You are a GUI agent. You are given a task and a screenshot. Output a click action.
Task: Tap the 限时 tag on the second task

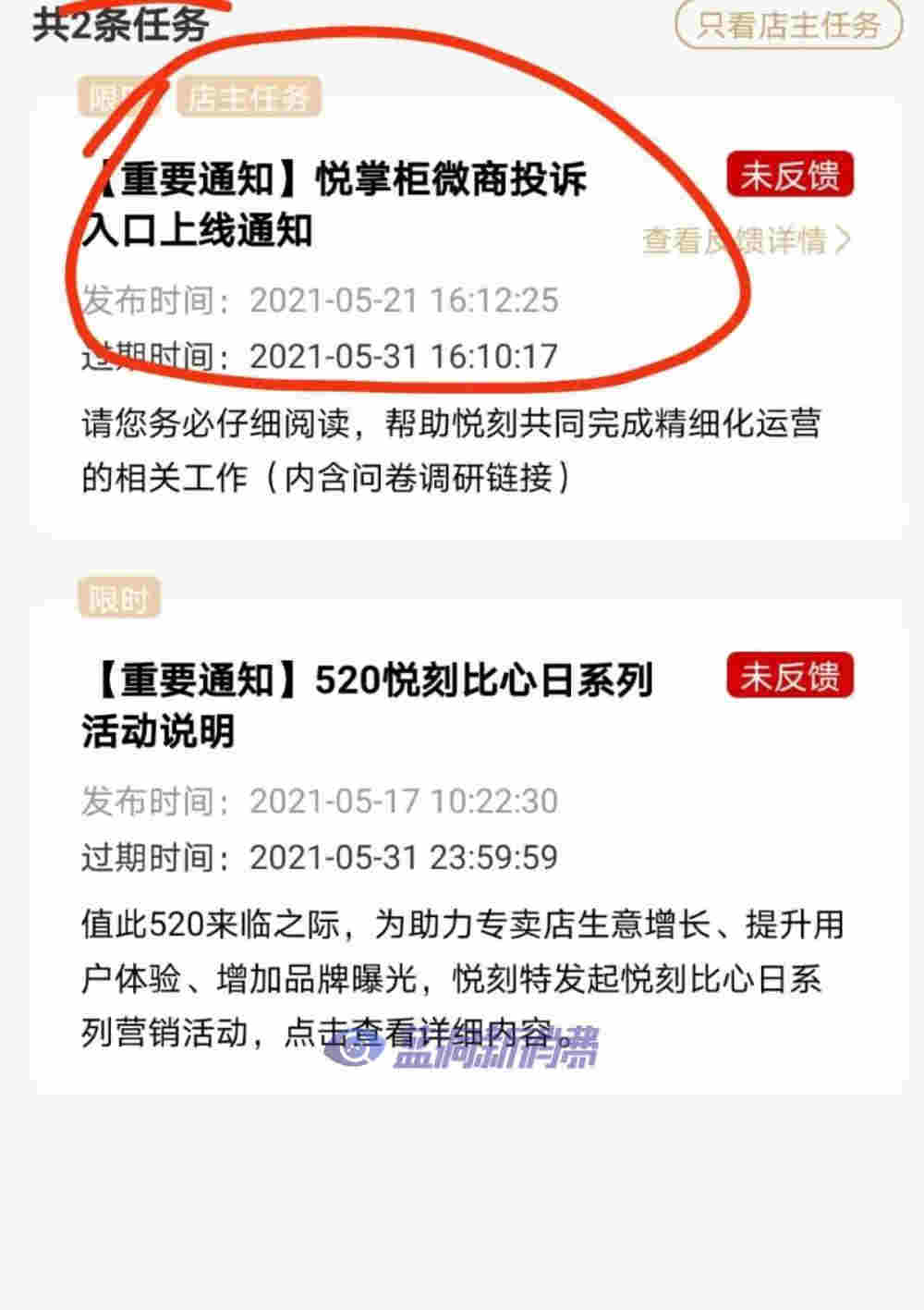coord(122,598)
